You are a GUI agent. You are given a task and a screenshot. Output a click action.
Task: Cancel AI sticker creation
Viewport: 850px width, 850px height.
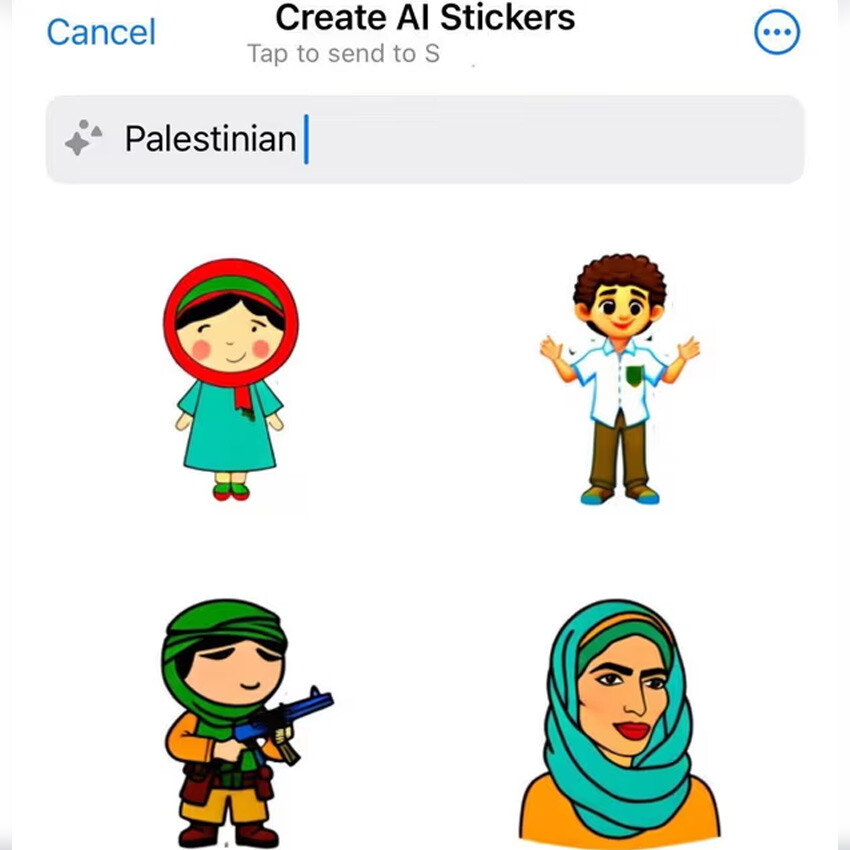coord(101,33)
